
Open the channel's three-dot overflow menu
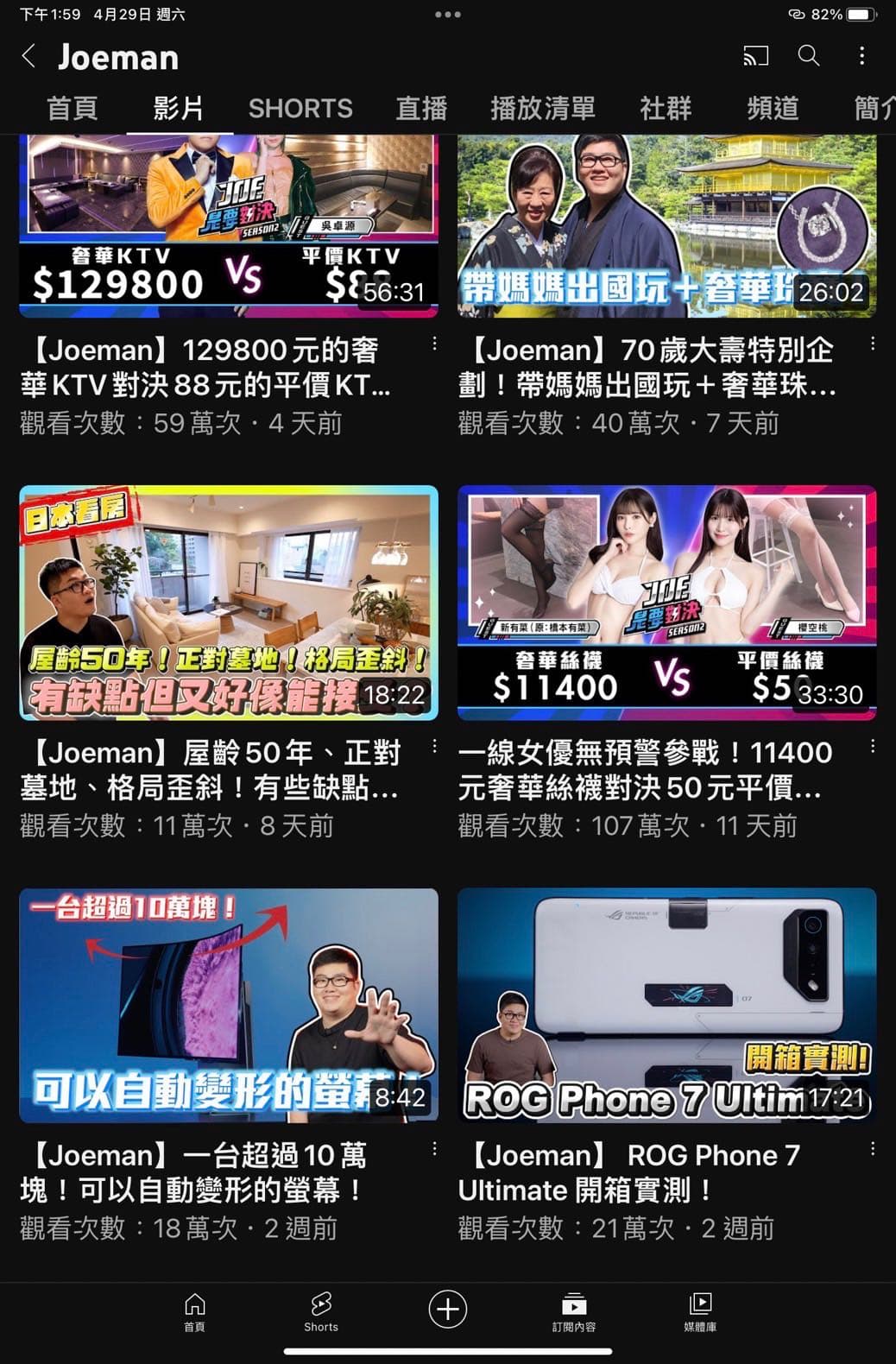click(861, 55)
